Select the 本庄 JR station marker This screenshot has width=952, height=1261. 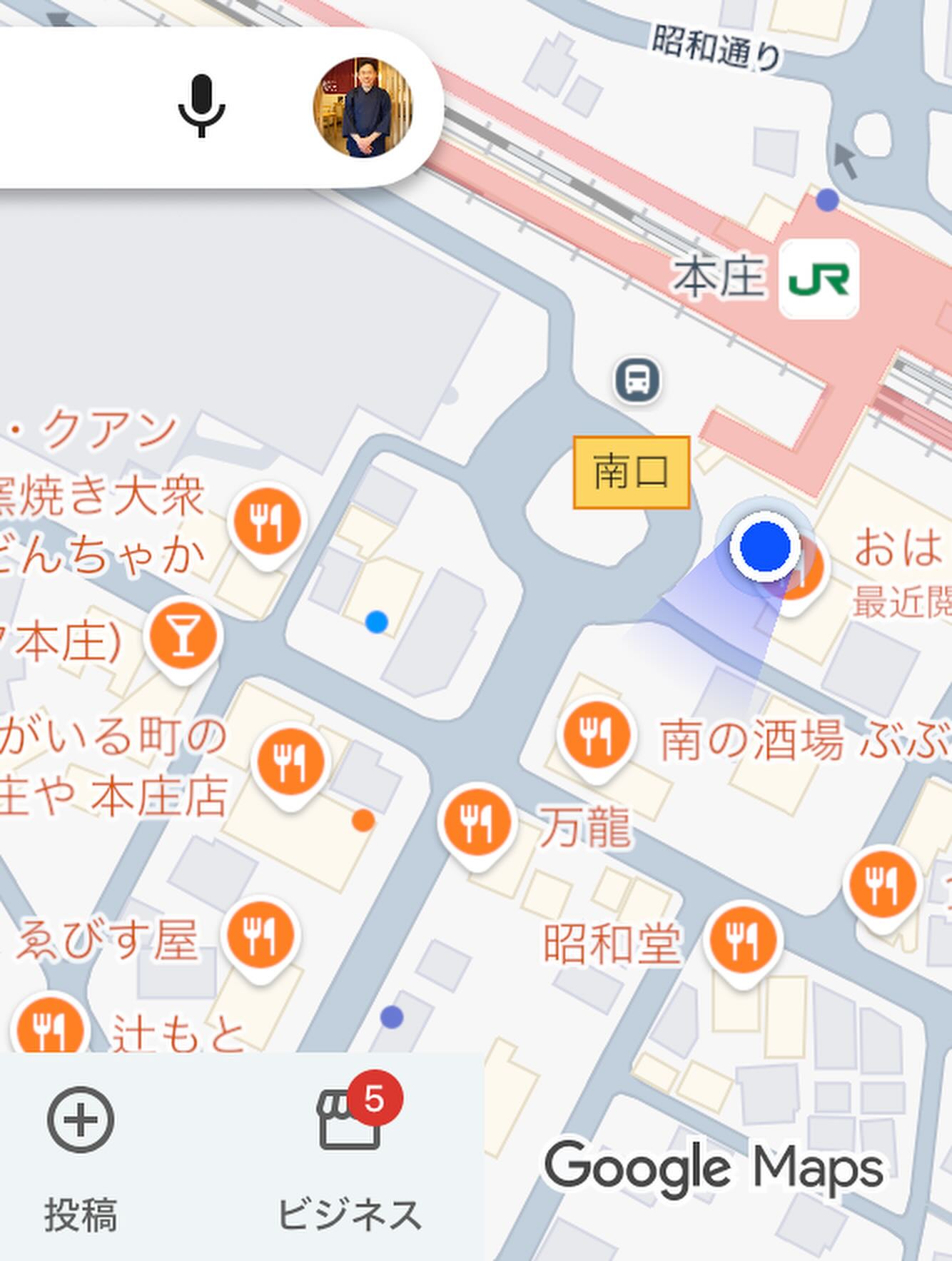pyautogui.click(x=818, y=279)
